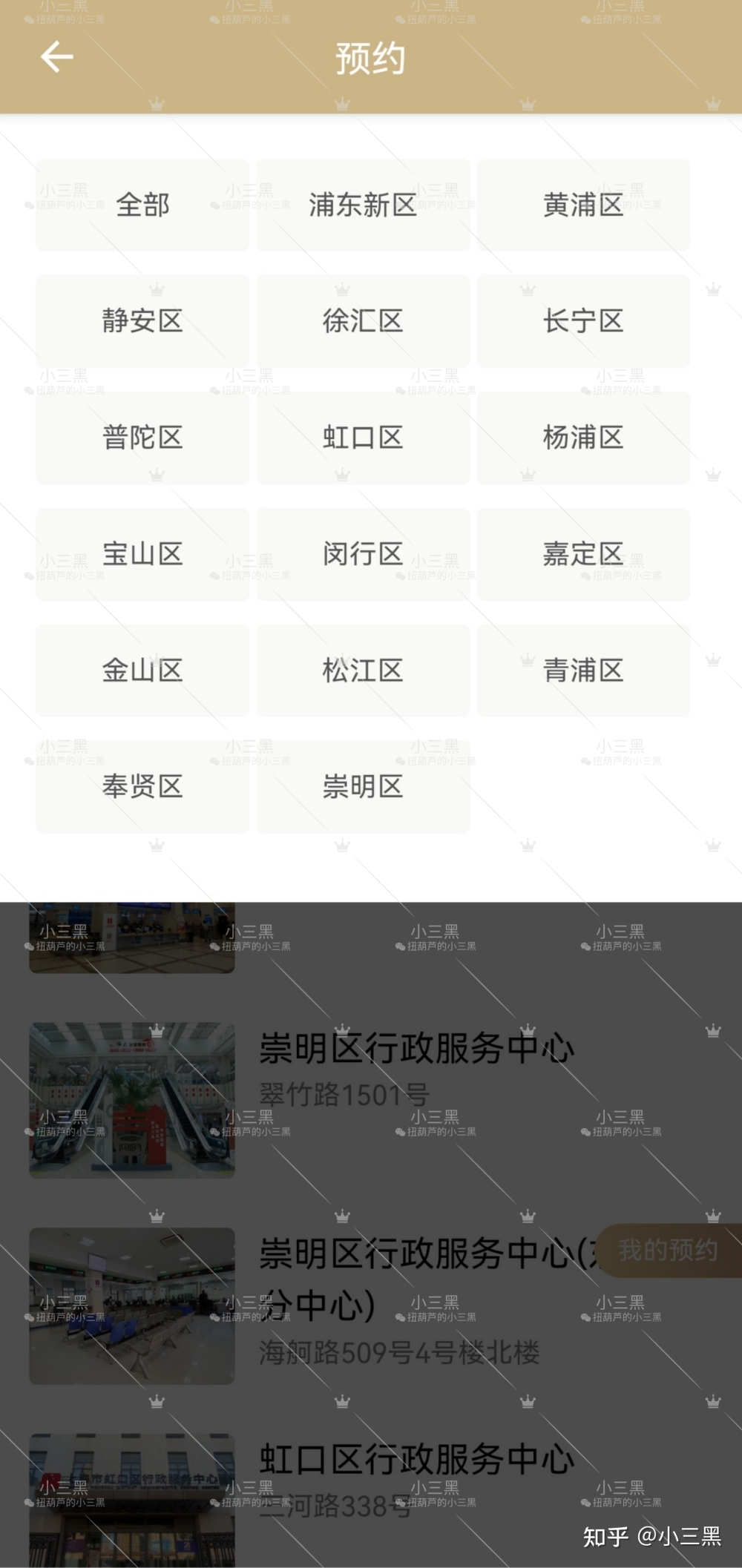Pick the 金山区 chip
742x1568 pixels.
click(142, 671)
